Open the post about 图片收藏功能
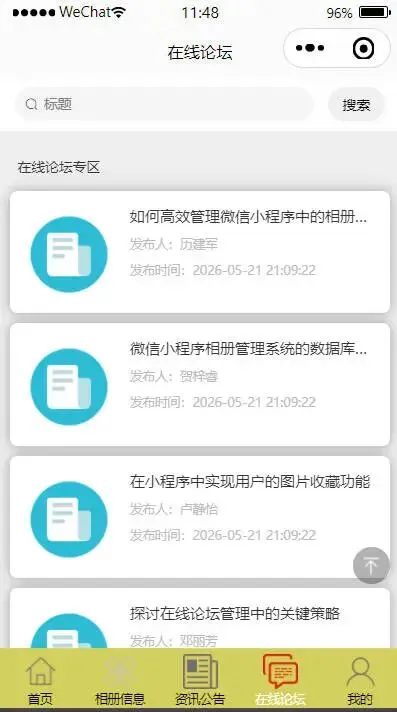 tap(200, 517)
